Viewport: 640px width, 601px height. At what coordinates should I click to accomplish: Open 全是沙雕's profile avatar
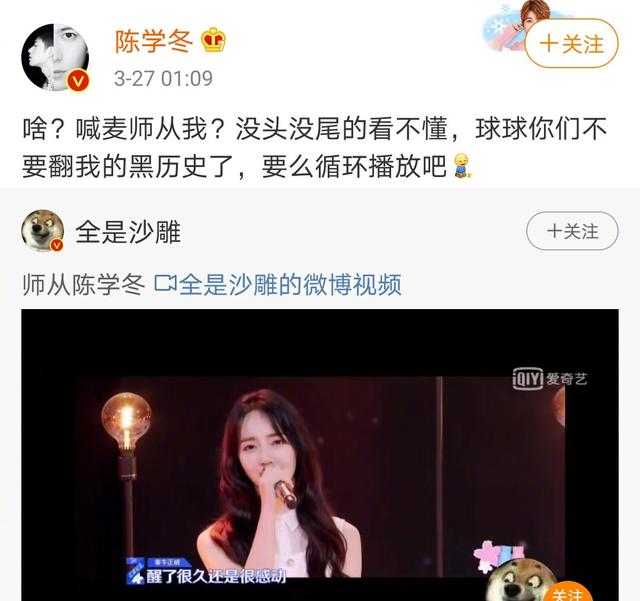pyautogui.click(x=43, y=231)
